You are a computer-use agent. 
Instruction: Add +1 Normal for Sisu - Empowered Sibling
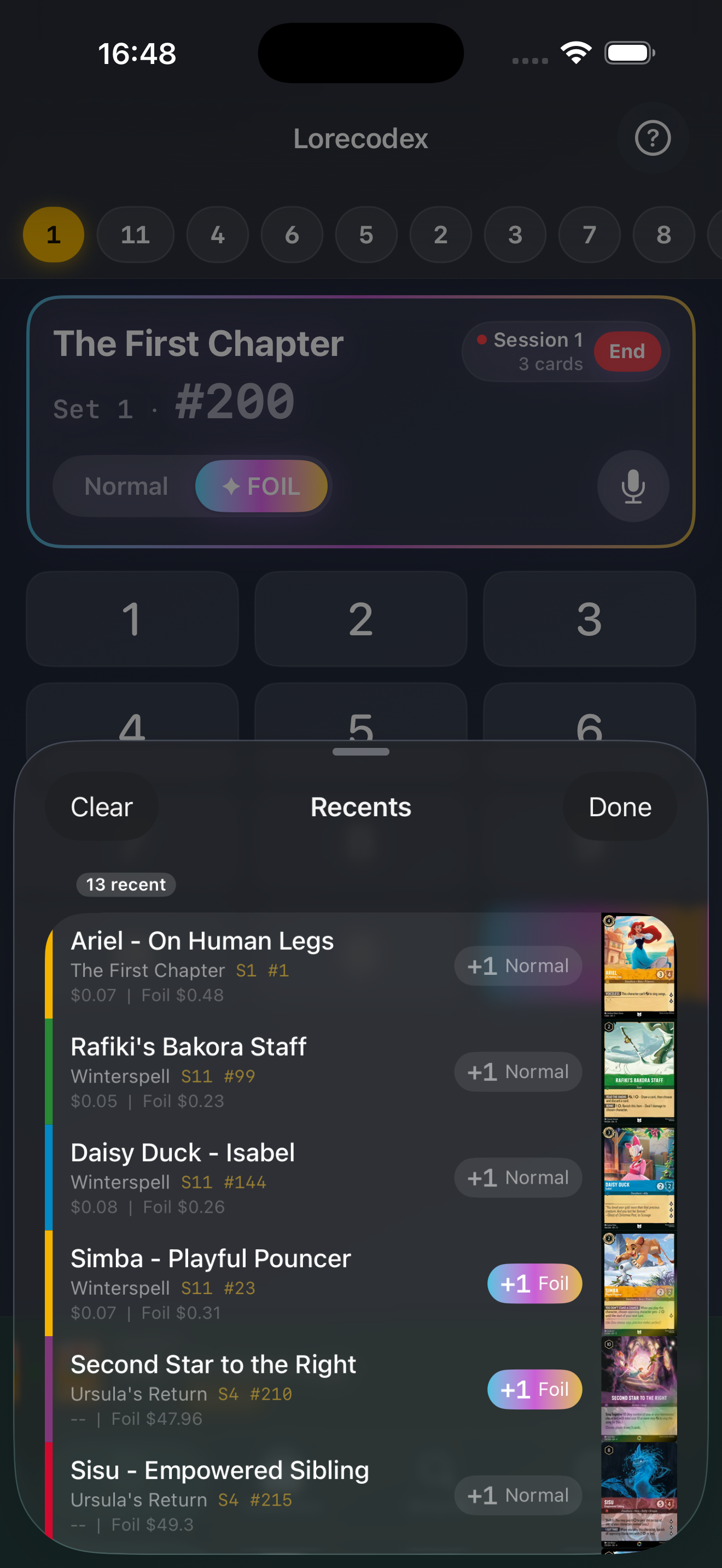tap(517, 1495)
